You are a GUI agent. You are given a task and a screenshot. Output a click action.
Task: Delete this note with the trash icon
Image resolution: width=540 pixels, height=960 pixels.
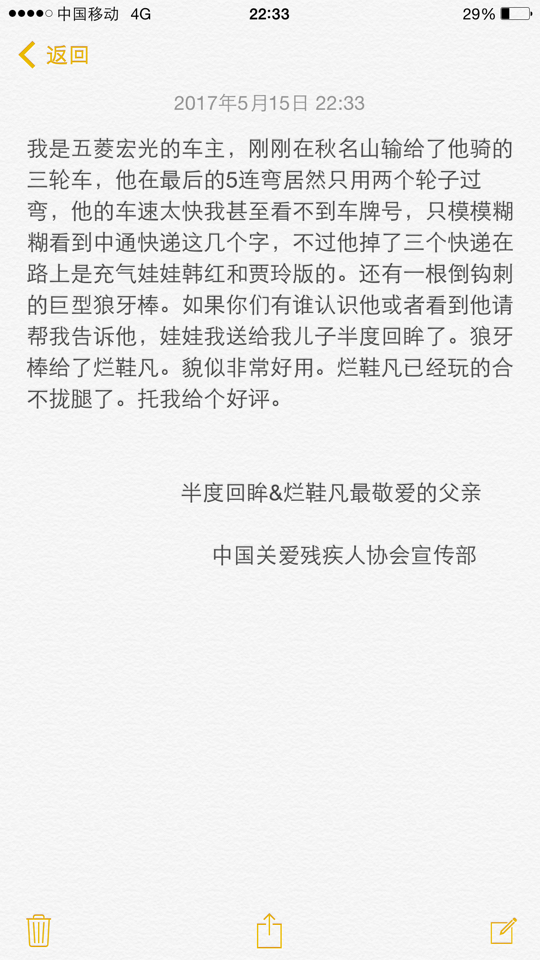point(39,931)
